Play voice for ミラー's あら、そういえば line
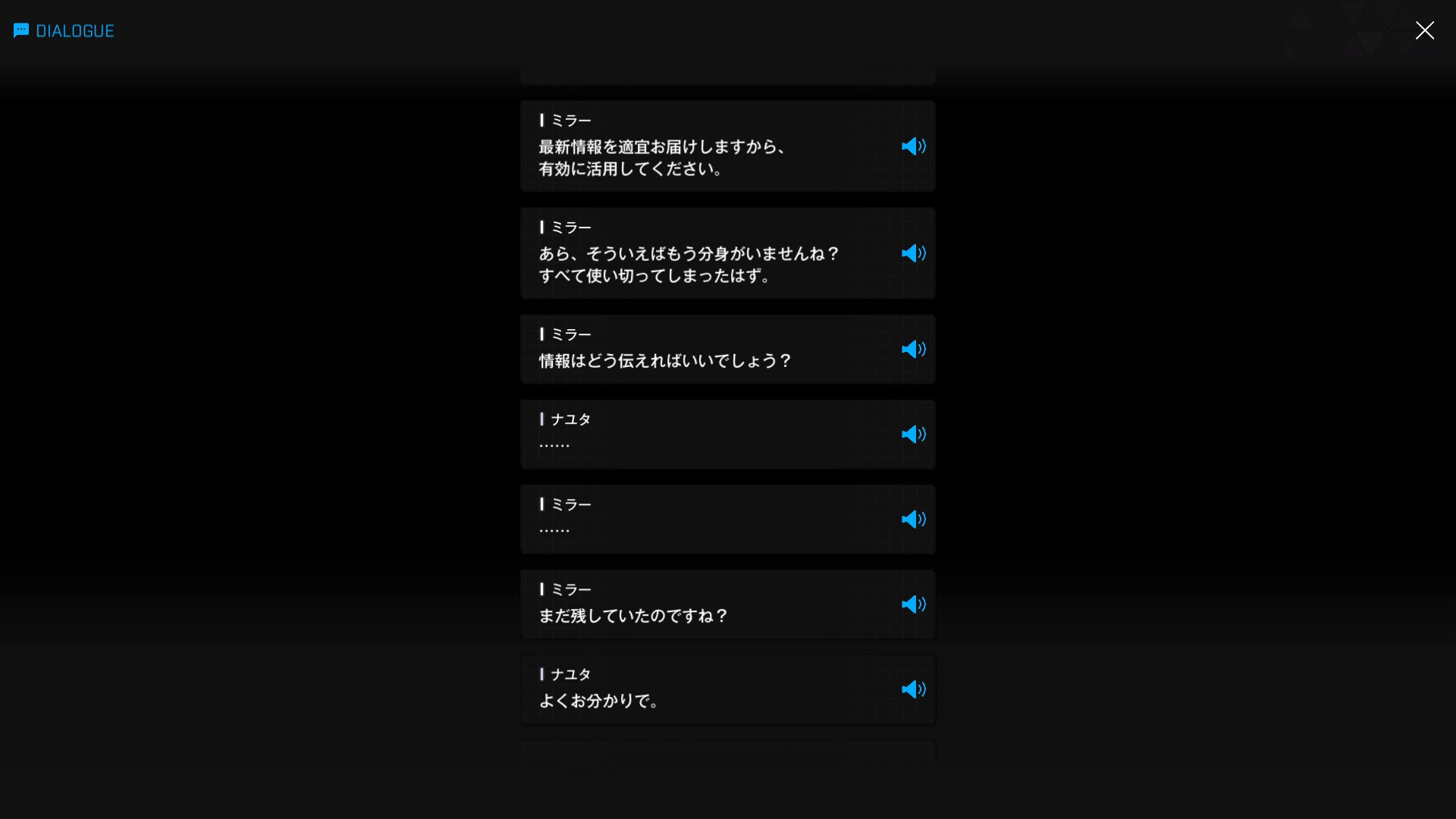Screen dimensions: 1456x819 pyautogui.click(x=913, y=253)
